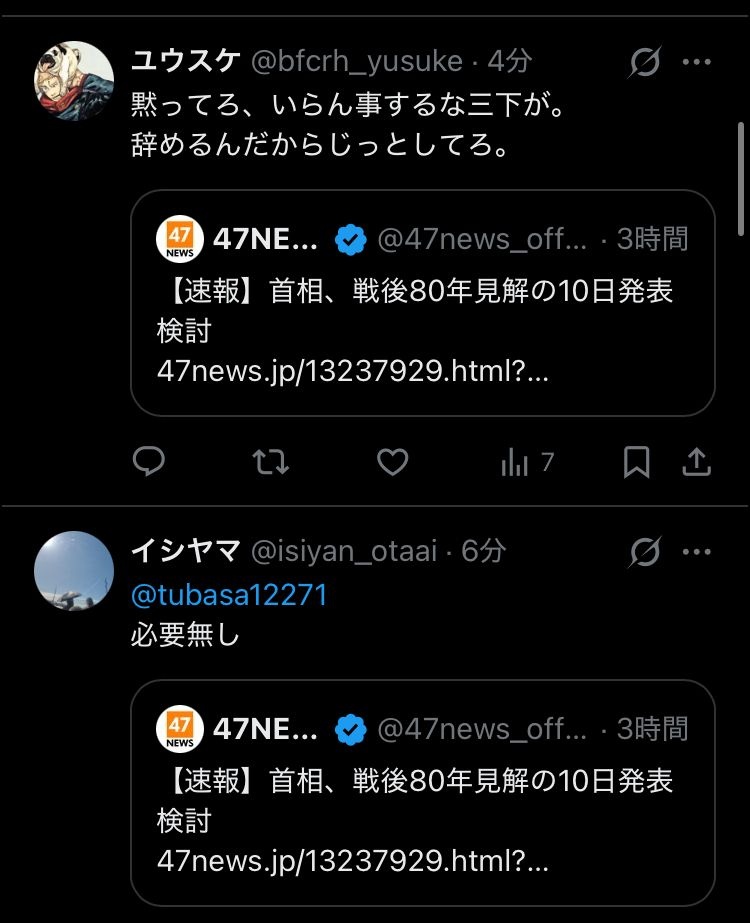Viewport: 750px width, 923px height.
Task: Open the @tubasa12271 mention link
Action: point(229,595)
